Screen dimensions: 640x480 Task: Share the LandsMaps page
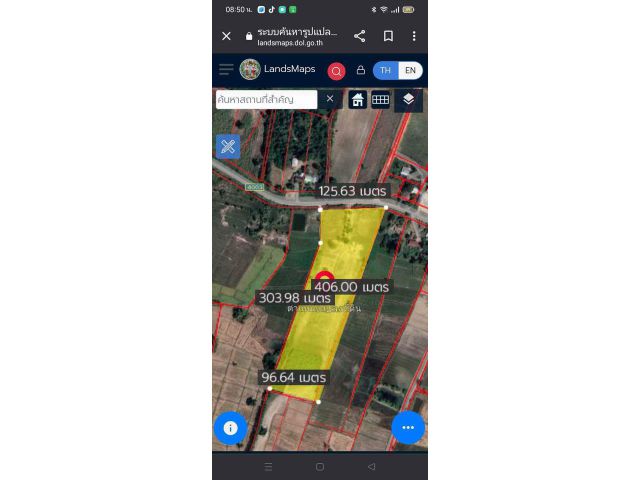coord(360,36)
